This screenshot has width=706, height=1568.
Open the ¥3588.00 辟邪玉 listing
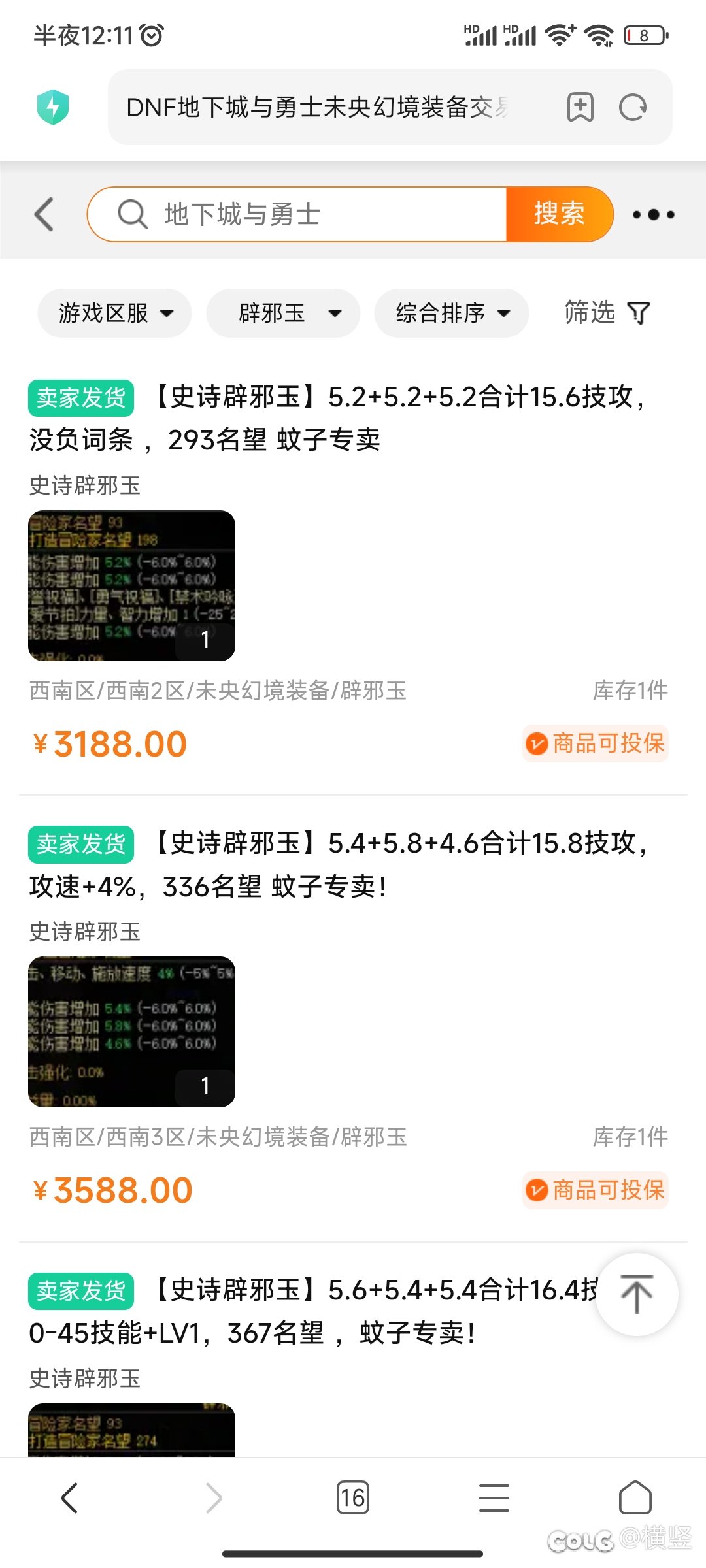353,1018
